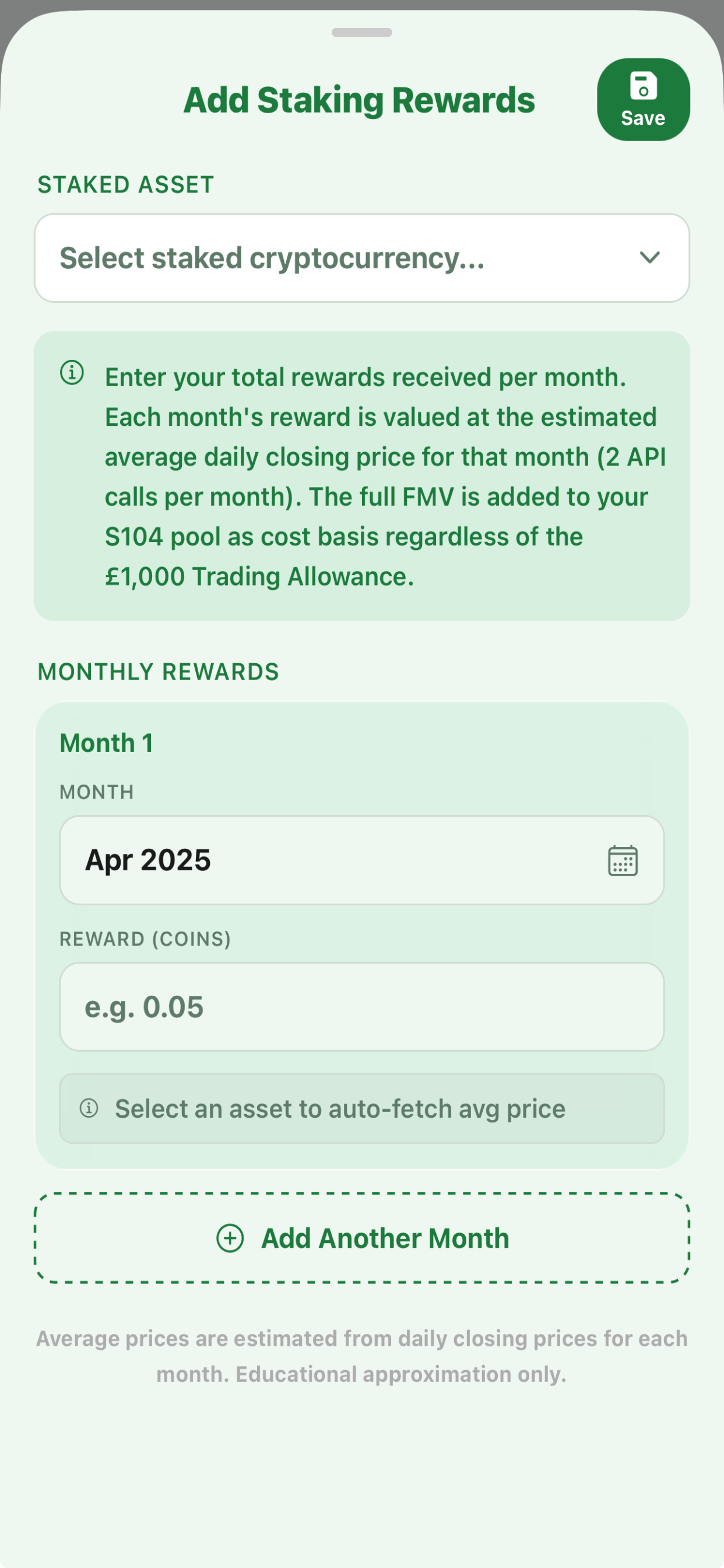Tap the chevron on the staked cryptocurrency selector

tap(650, 258)
